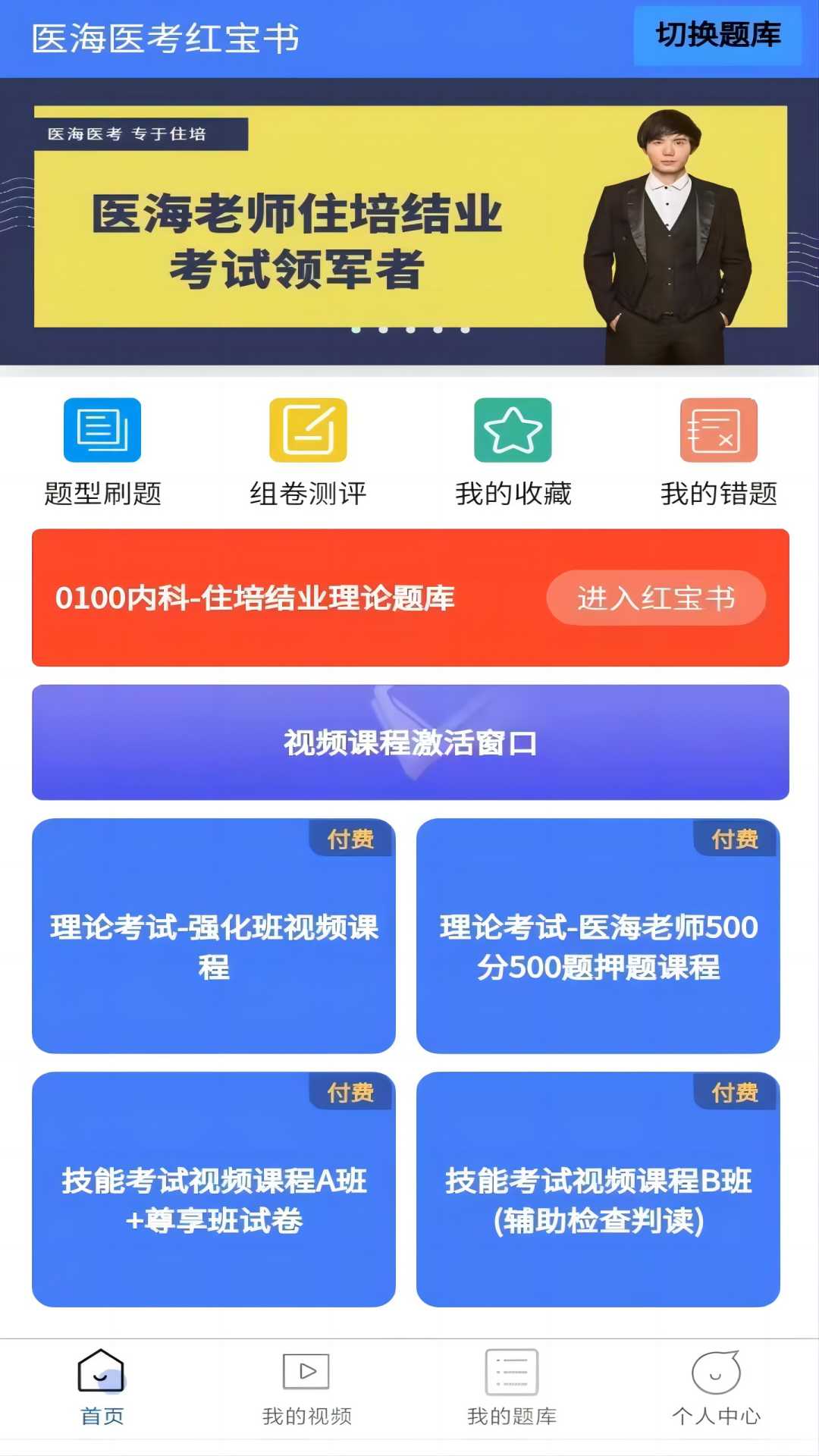Open 我的错题 wrong questions icon

click(x=717, y=430)
